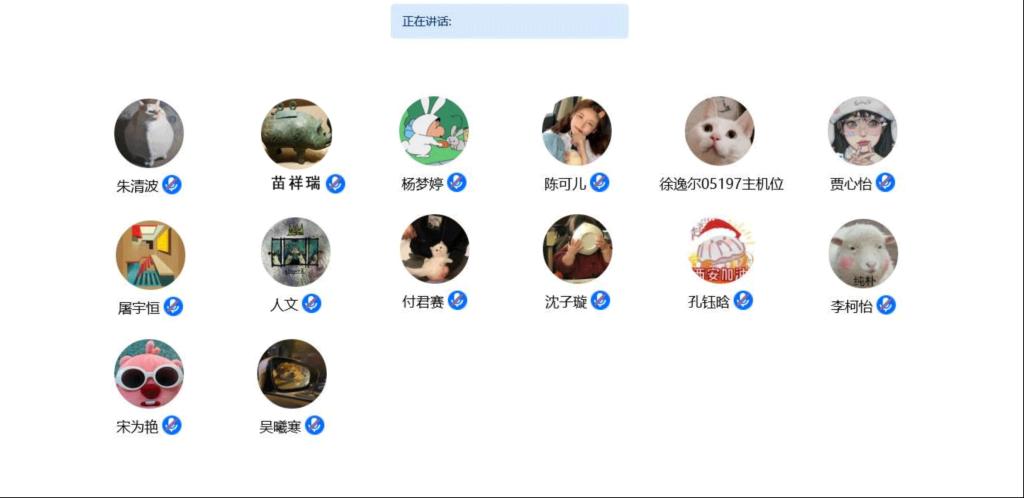Viewport: 1024px width, 498px height.
Task: Open 宋为艳's participant tile
Action: [x=149, y=374]
